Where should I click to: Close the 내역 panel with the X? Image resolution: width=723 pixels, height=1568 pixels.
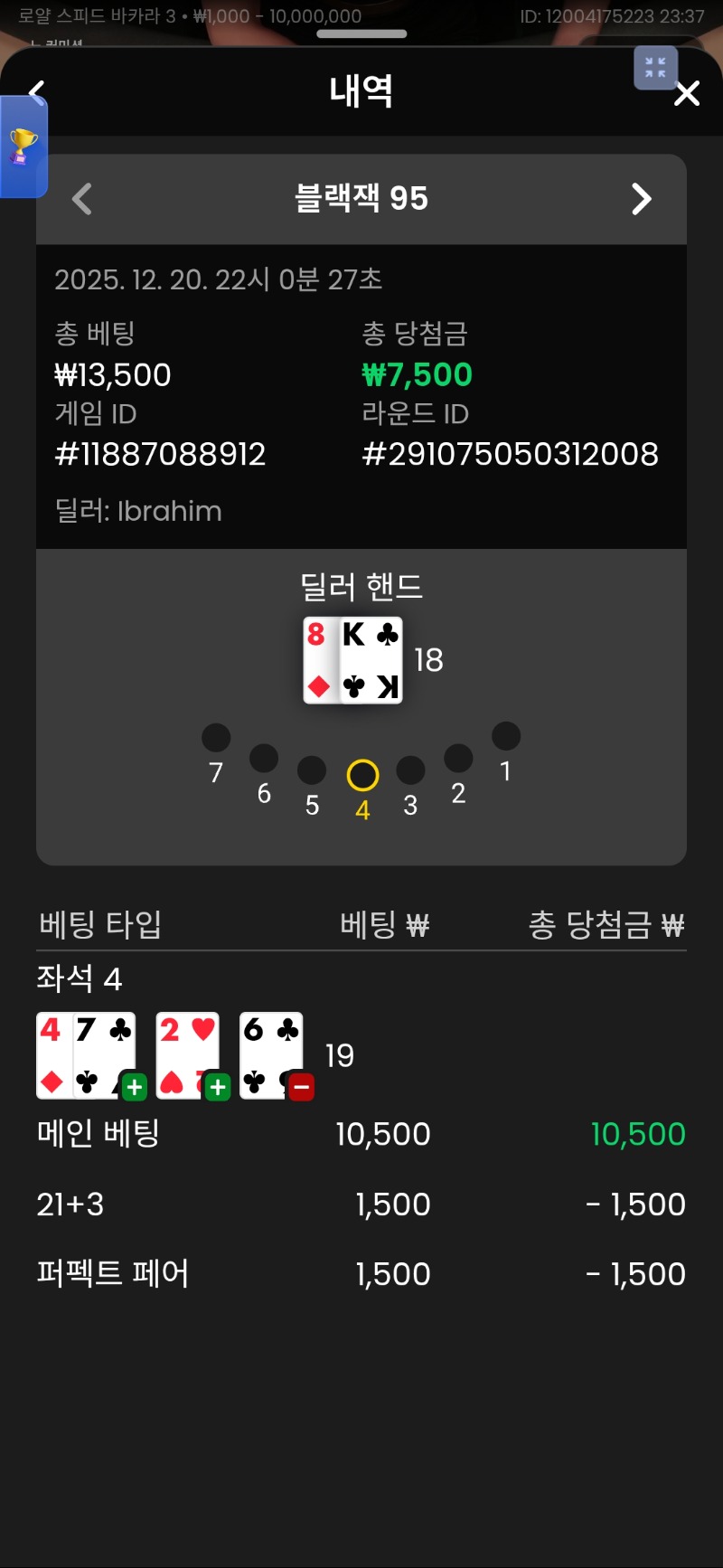(x=687, y=93)
